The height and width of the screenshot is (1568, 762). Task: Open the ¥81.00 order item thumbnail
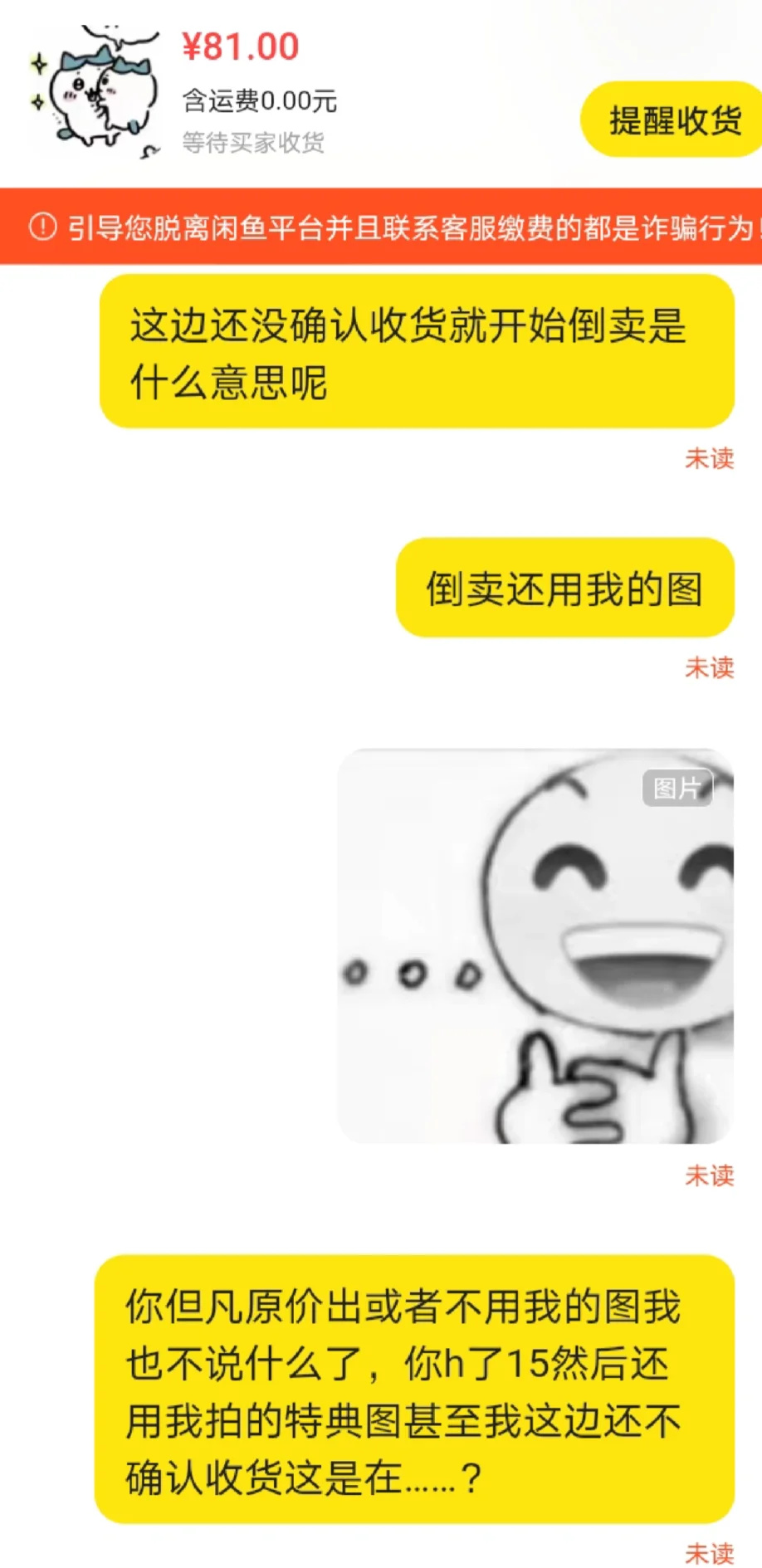coord(94,93)
